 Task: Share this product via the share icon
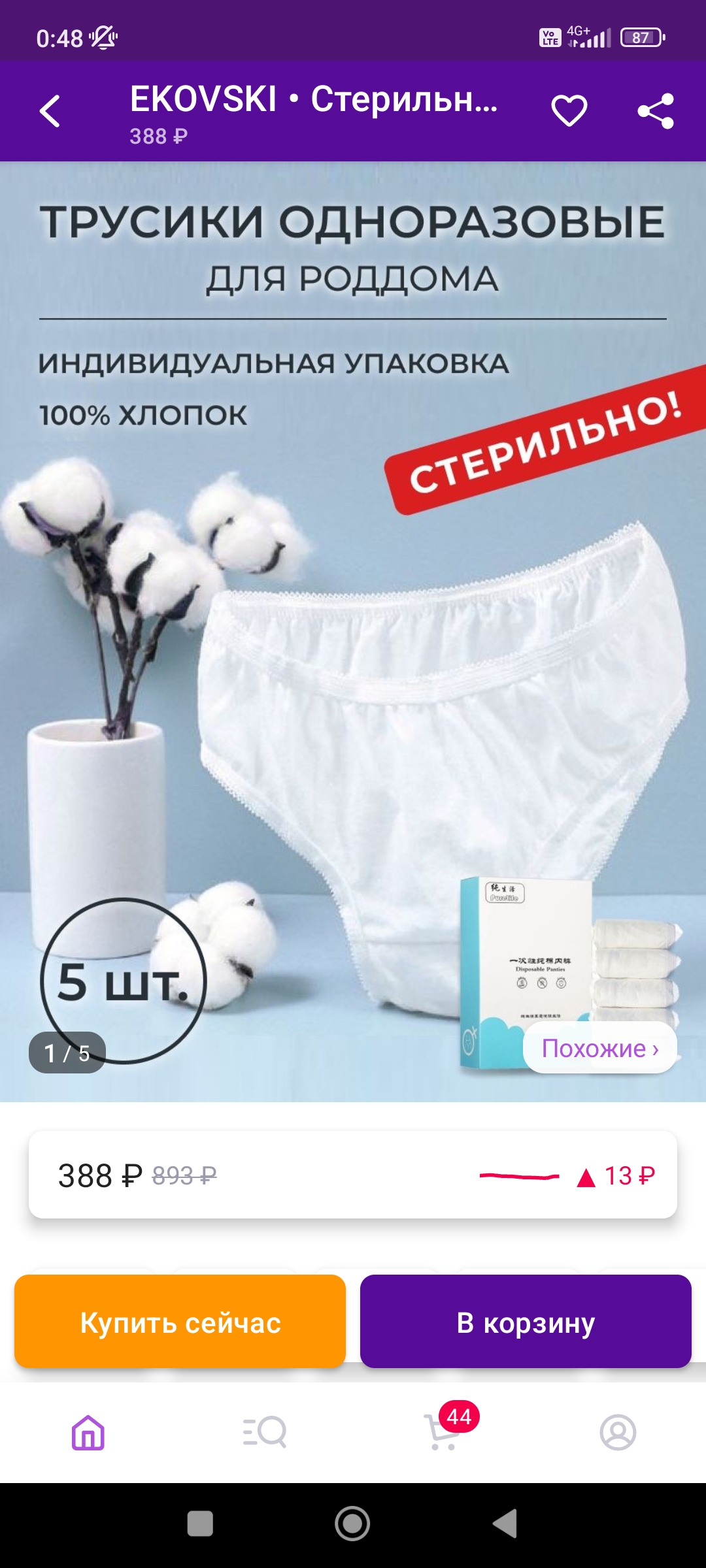point(656,111)
